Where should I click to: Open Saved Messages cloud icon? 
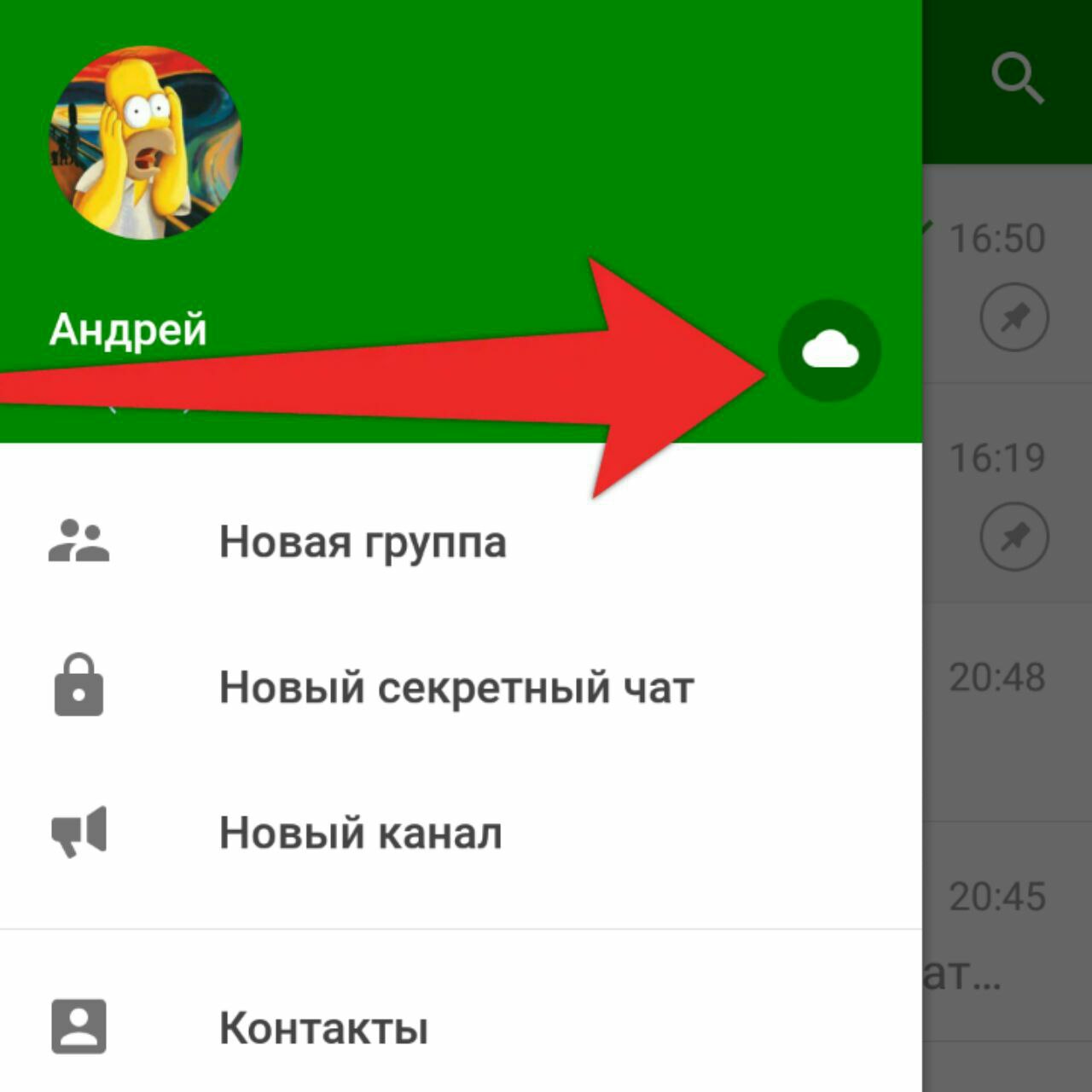[829, 351]
